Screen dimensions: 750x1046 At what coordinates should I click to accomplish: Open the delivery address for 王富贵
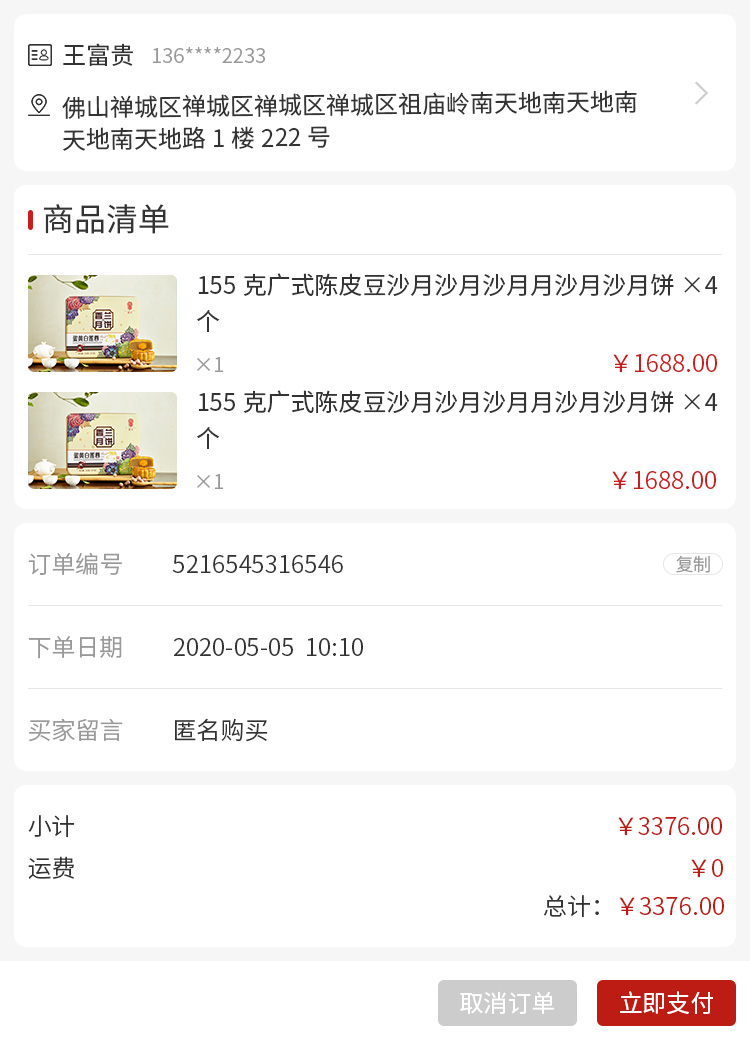pos(700,94)
